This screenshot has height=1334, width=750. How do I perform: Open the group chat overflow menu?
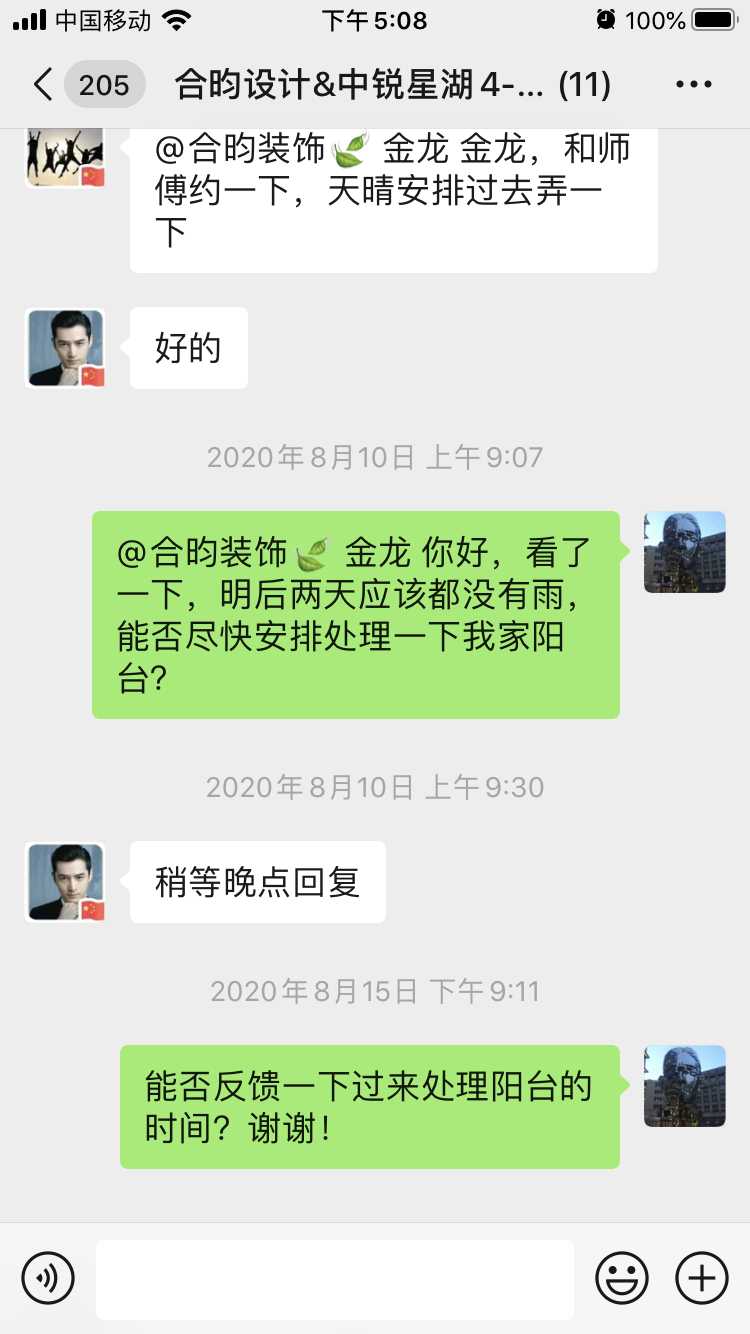(x=693, y=85)
